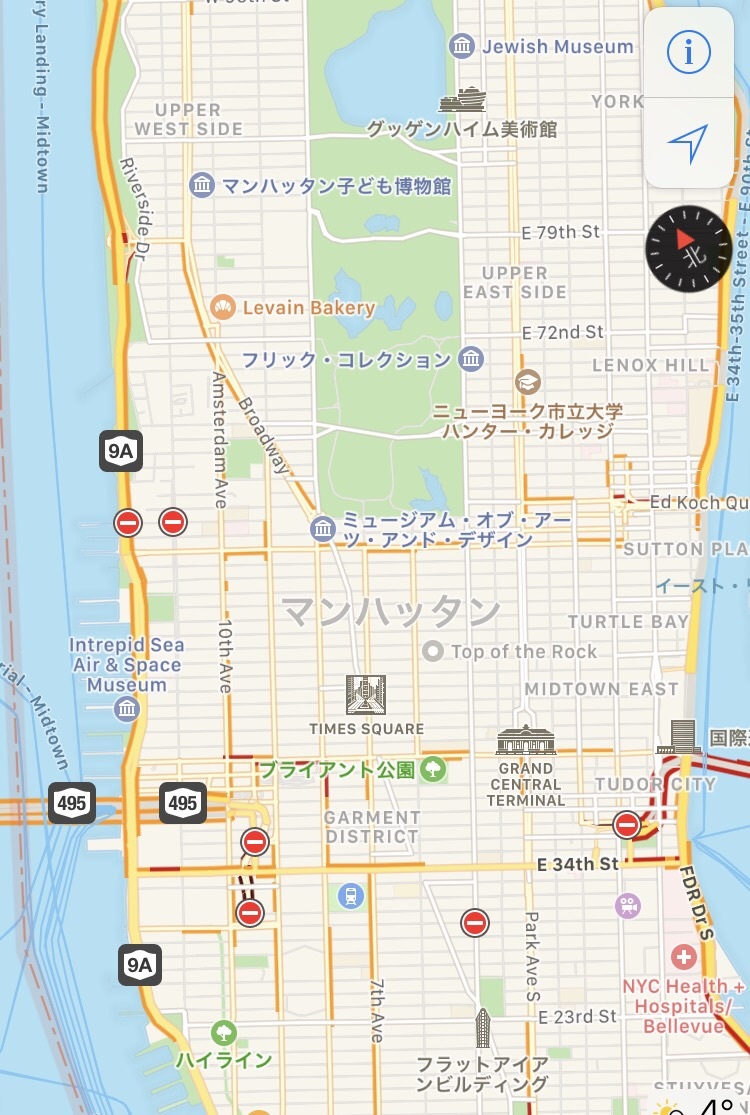Open Intrepid Sea Air & Space Museum pin
Viewport: 750px width, 1115px height.
coord(127,709)
